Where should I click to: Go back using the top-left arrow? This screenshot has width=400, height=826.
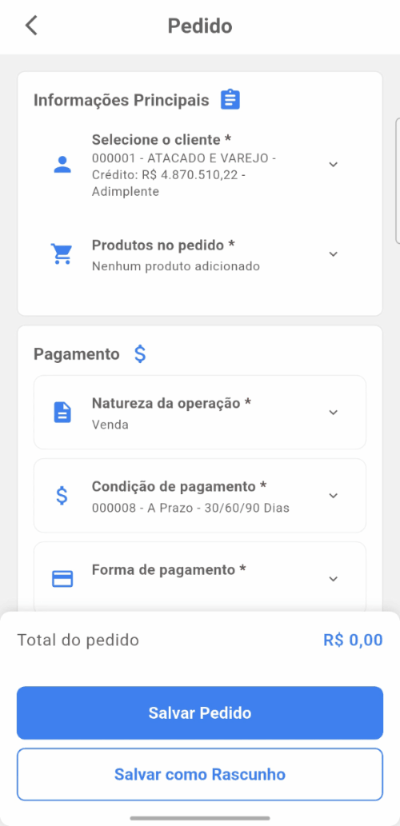click(x=32, y=25)
